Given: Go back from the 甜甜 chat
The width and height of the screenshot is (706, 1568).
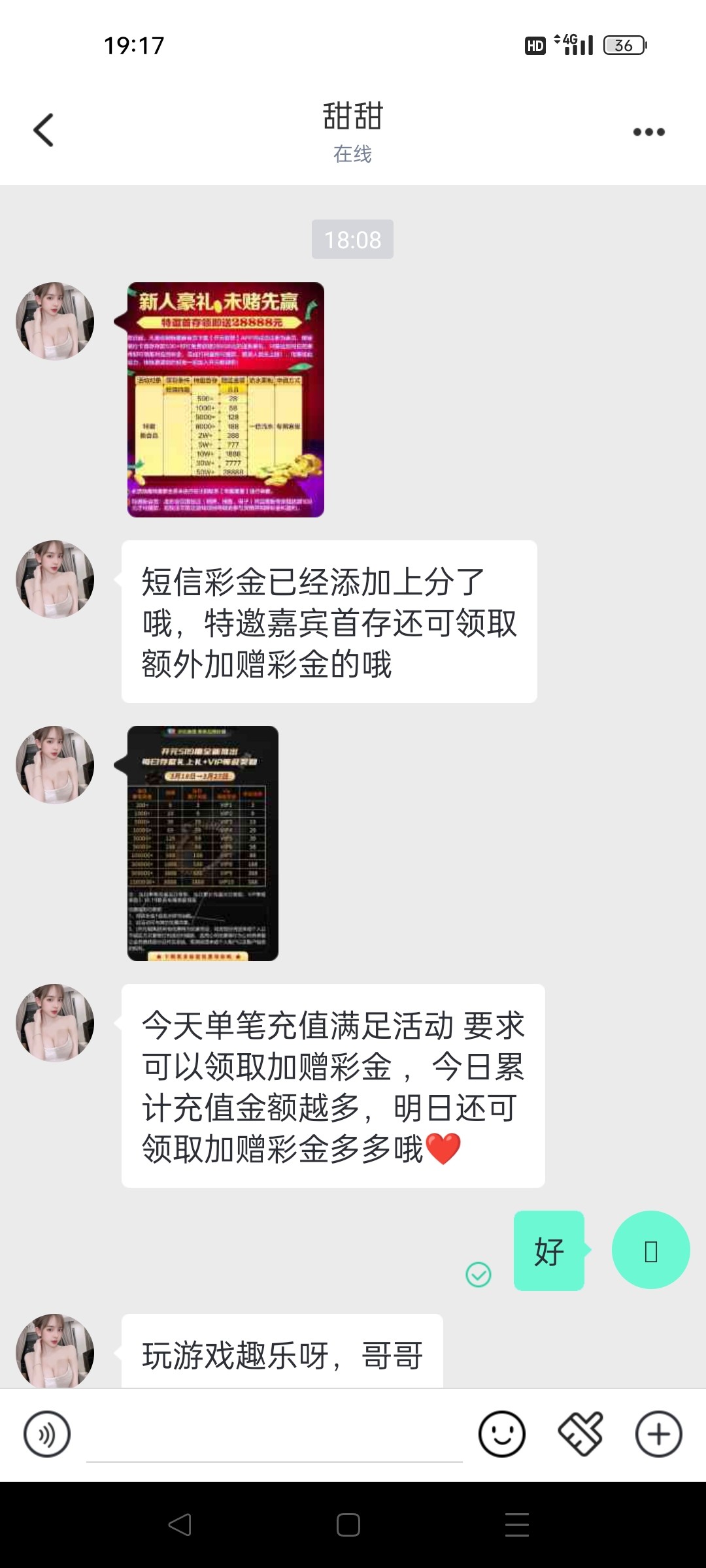Looking at the screenshot, I should [x=43, y=130].
